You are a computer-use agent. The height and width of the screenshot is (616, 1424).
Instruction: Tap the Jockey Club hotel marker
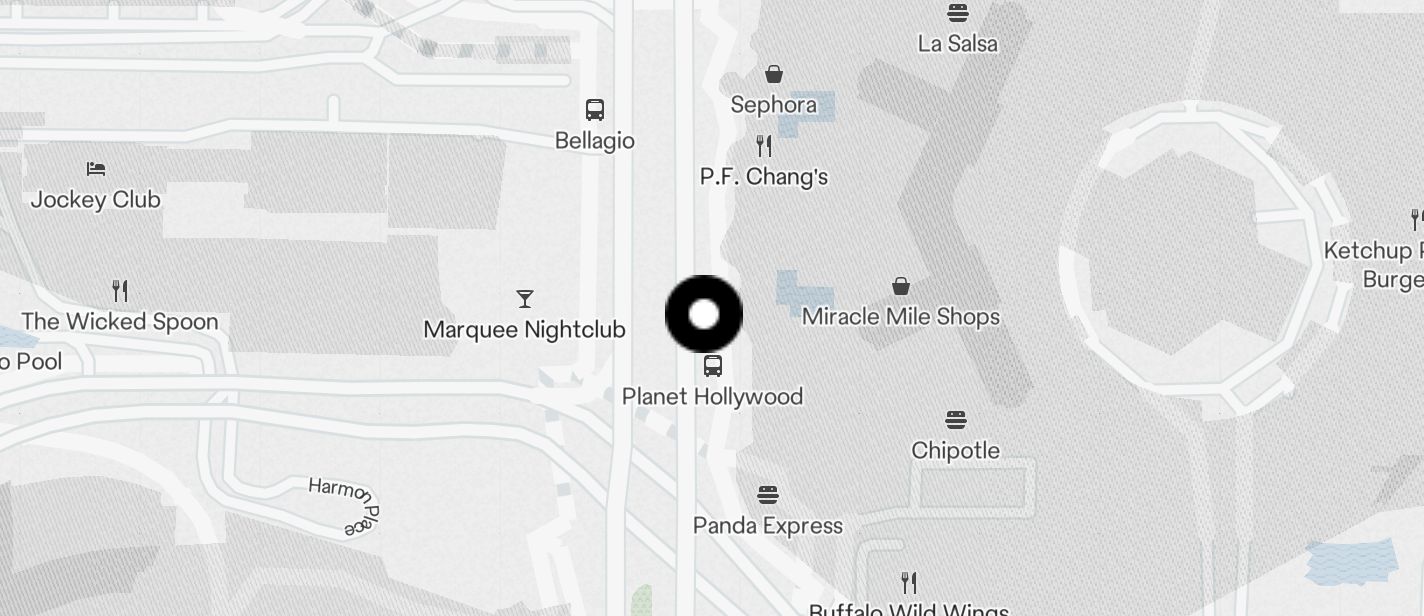[96, 169]
